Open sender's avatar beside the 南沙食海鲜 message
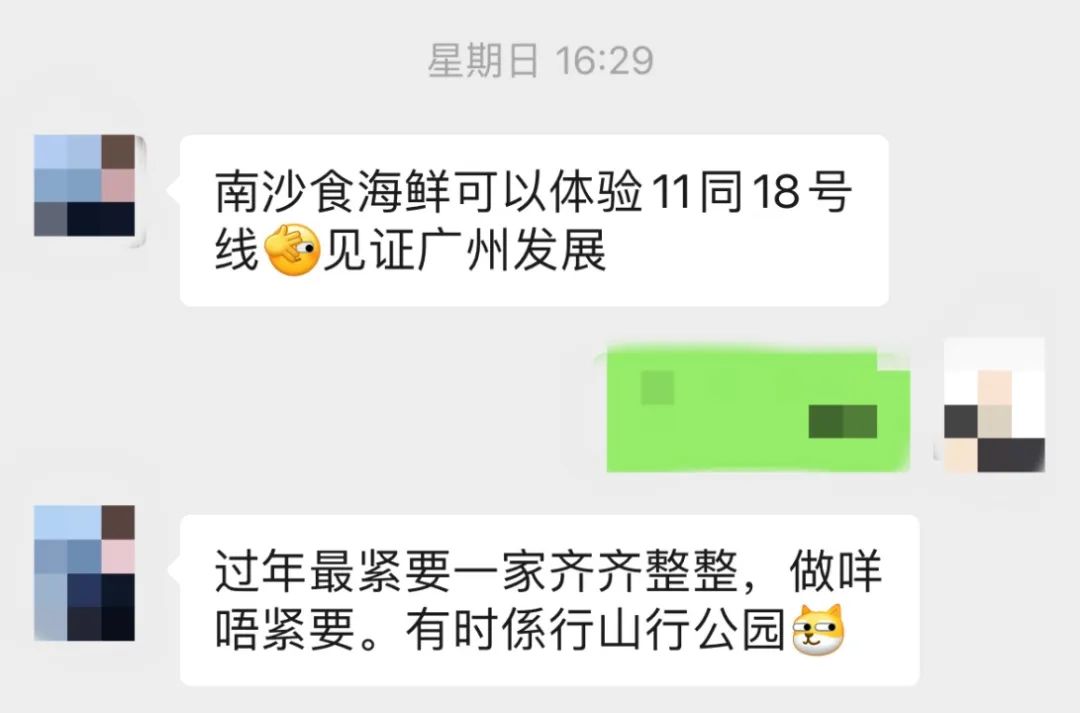The image size is (1080, 713). coord(85,186)
